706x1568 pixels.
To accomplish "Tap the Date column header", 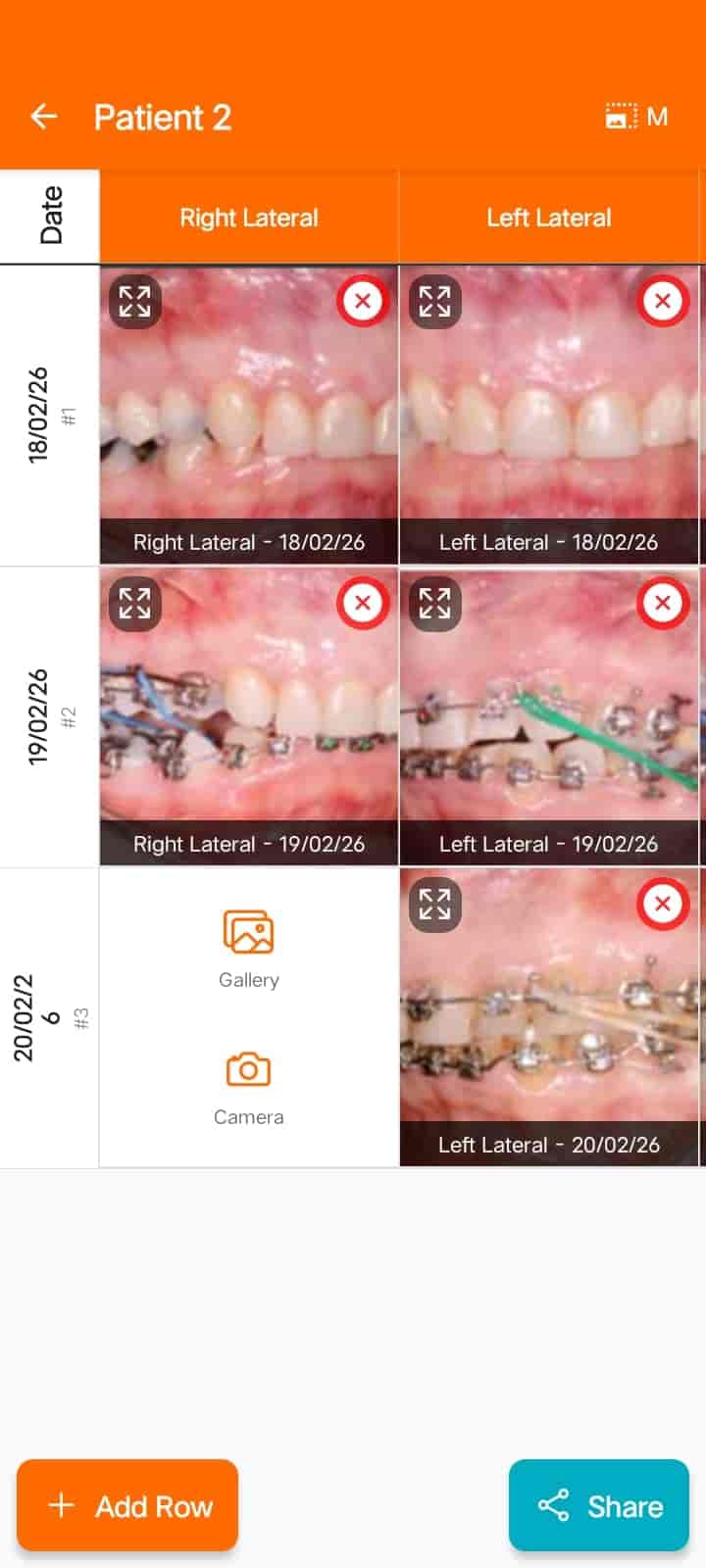I will 49,217.
